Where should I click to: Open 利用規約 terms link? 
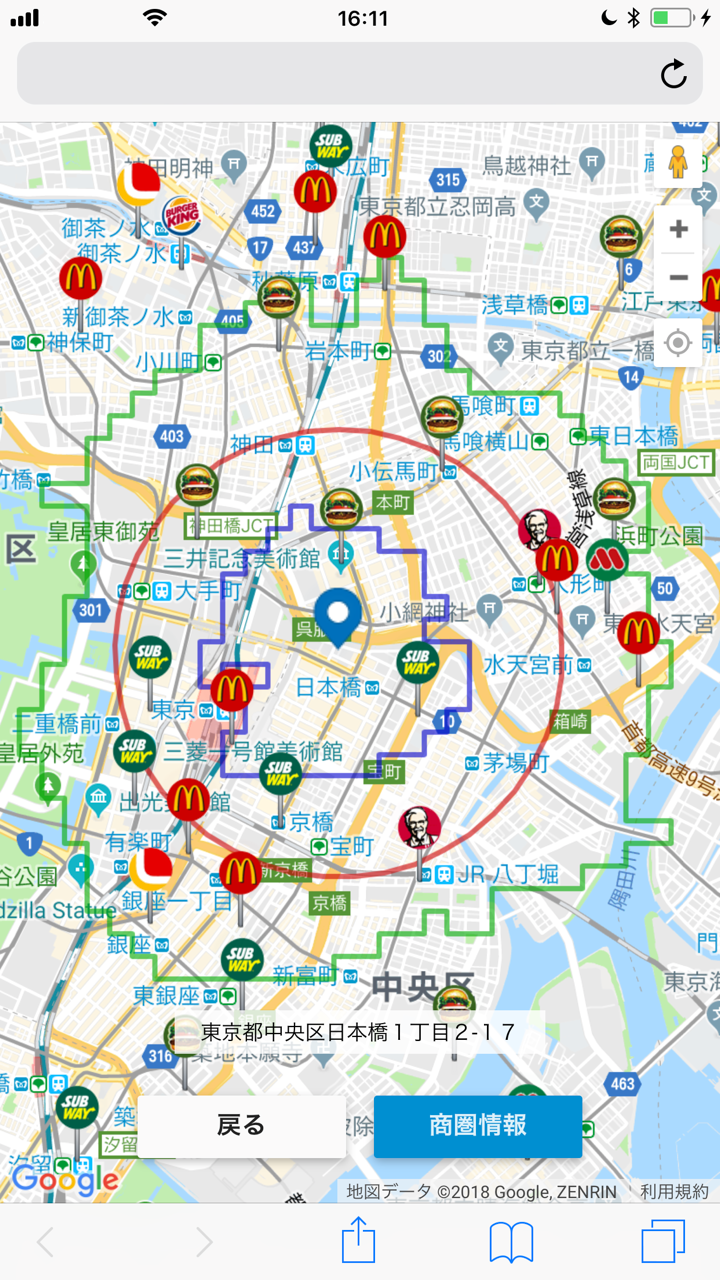675,1191
